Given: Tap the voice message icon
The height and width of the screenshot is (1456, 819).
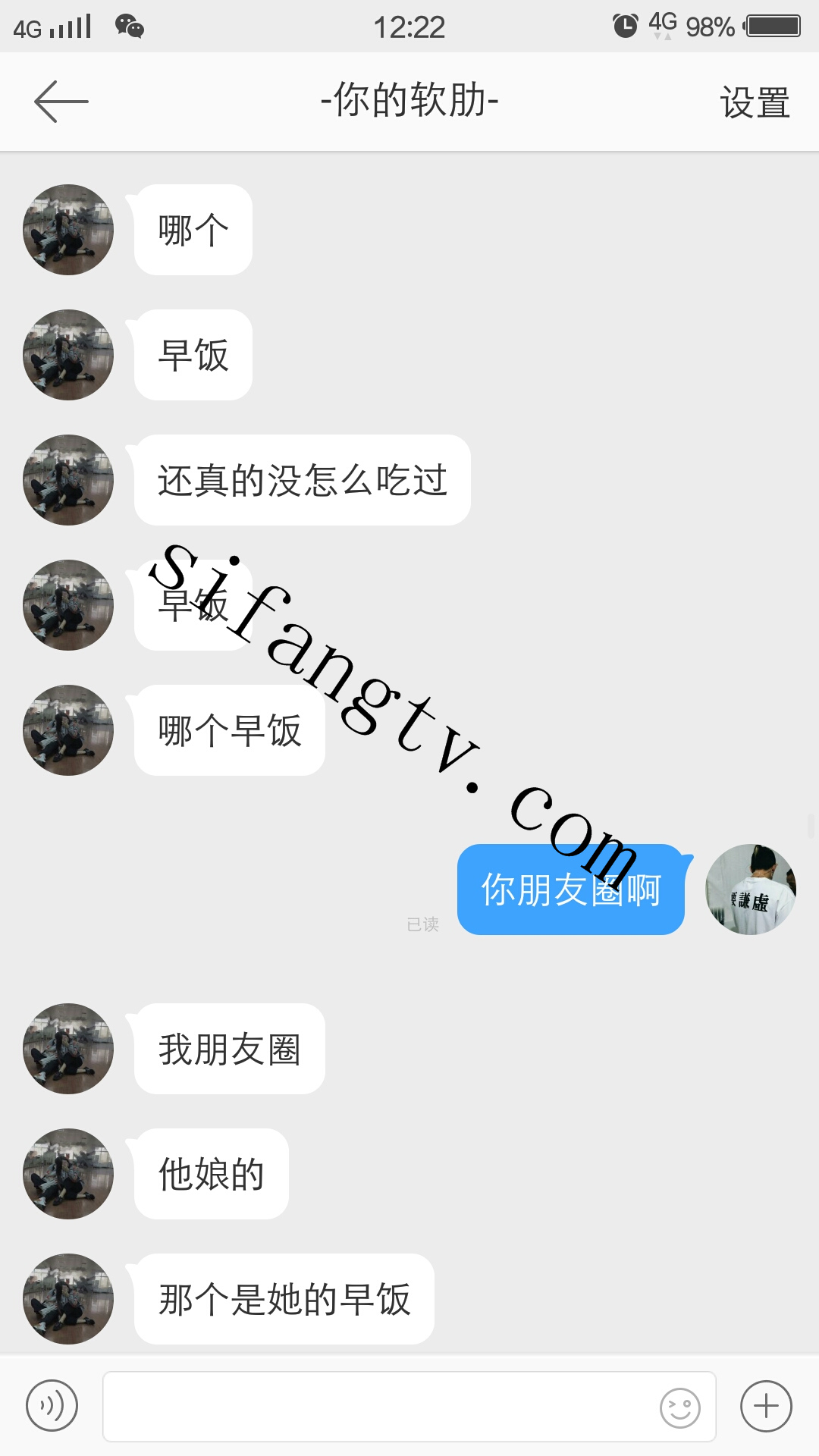Looking at the screenshot, I should [52, 1406].
